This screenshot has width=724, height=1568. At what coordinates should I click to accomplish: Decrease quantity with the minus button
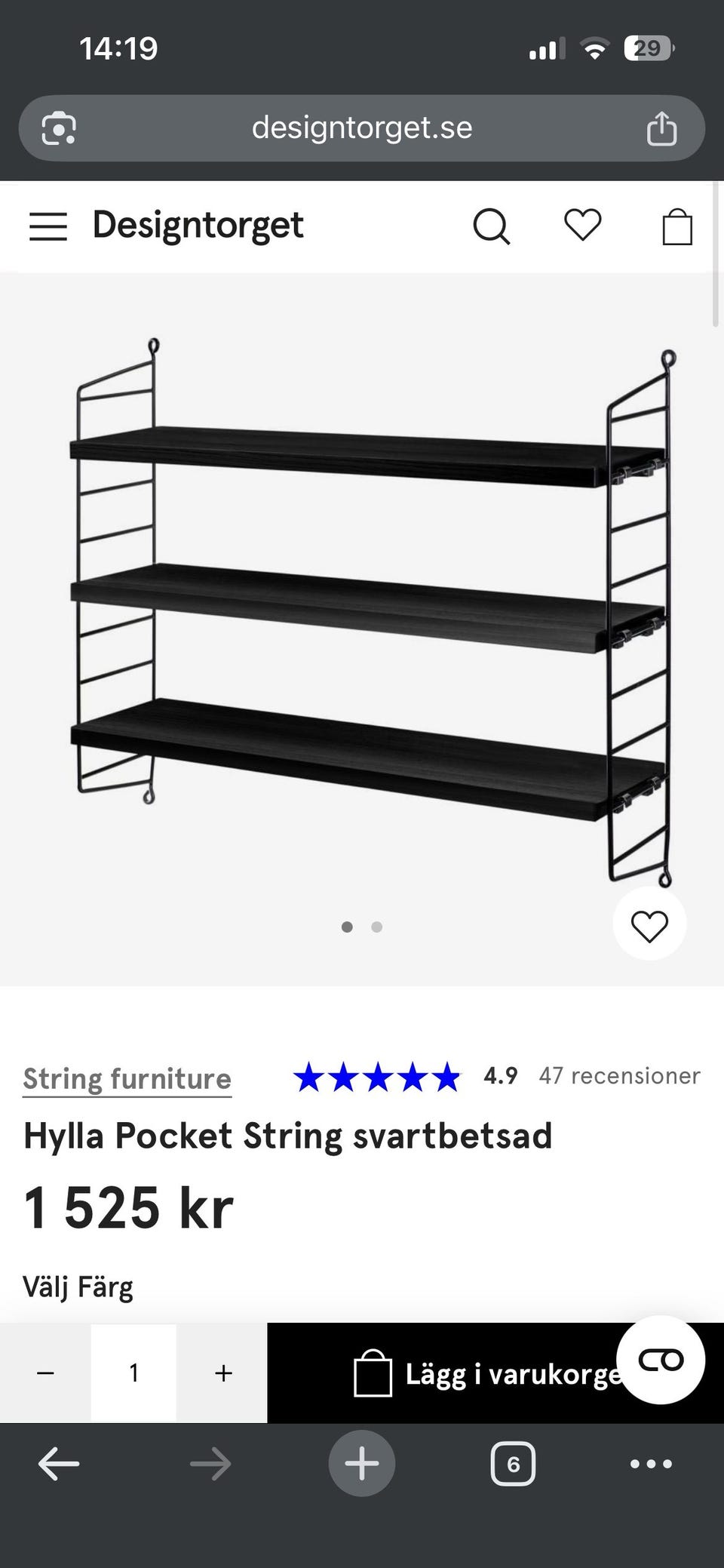(45, 1373)
